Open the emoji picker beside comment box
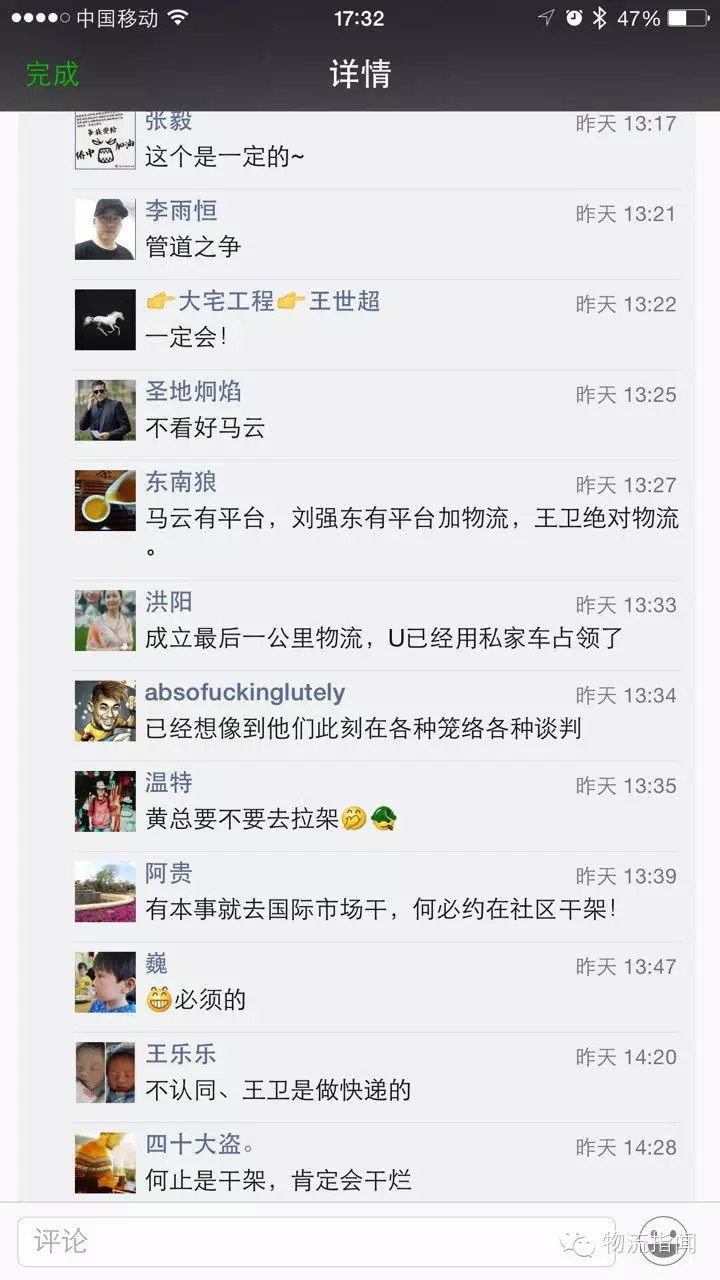The width and height of the screenshot is (720, 1280). (663, 1241)
